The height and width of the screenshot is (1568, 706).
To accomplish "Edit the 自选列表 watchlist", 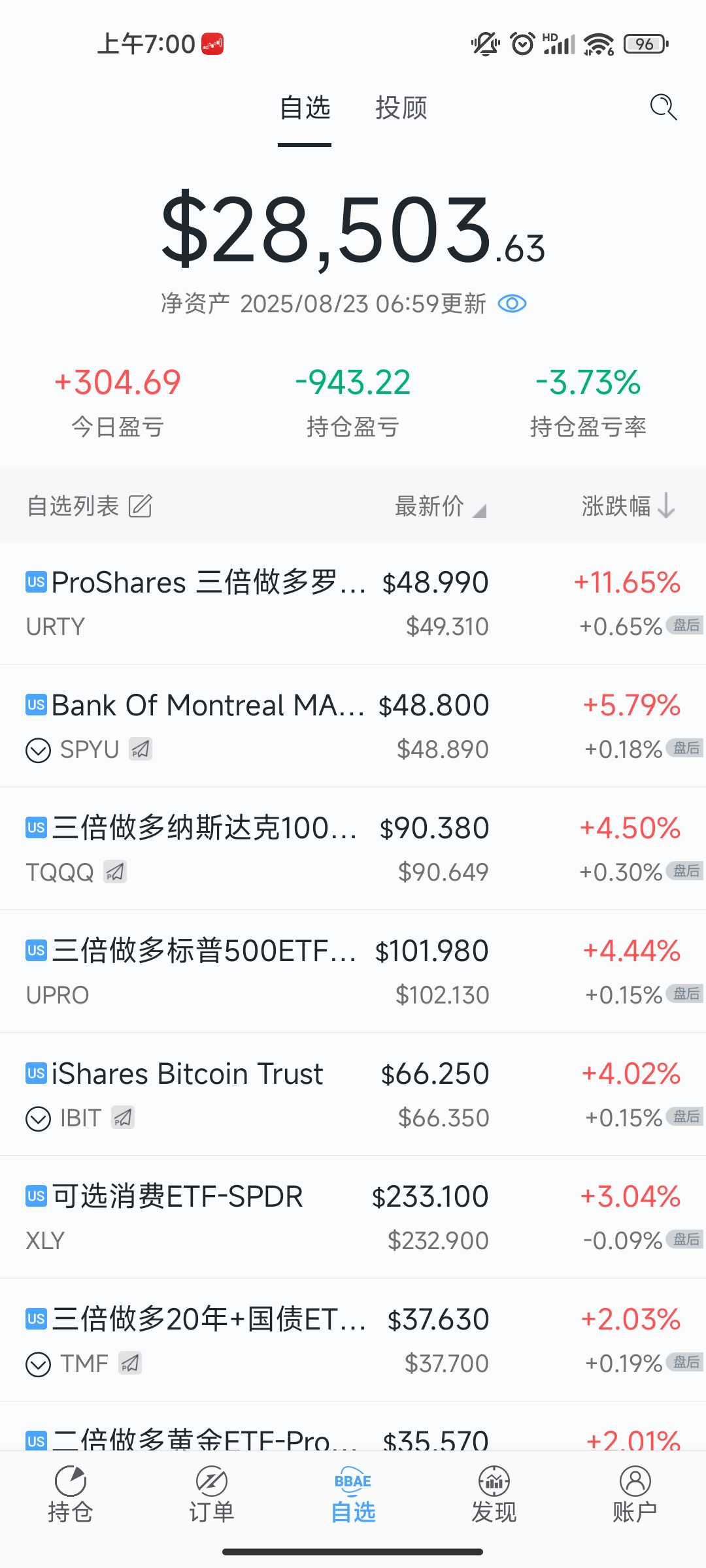I will (x=140, y=506).
